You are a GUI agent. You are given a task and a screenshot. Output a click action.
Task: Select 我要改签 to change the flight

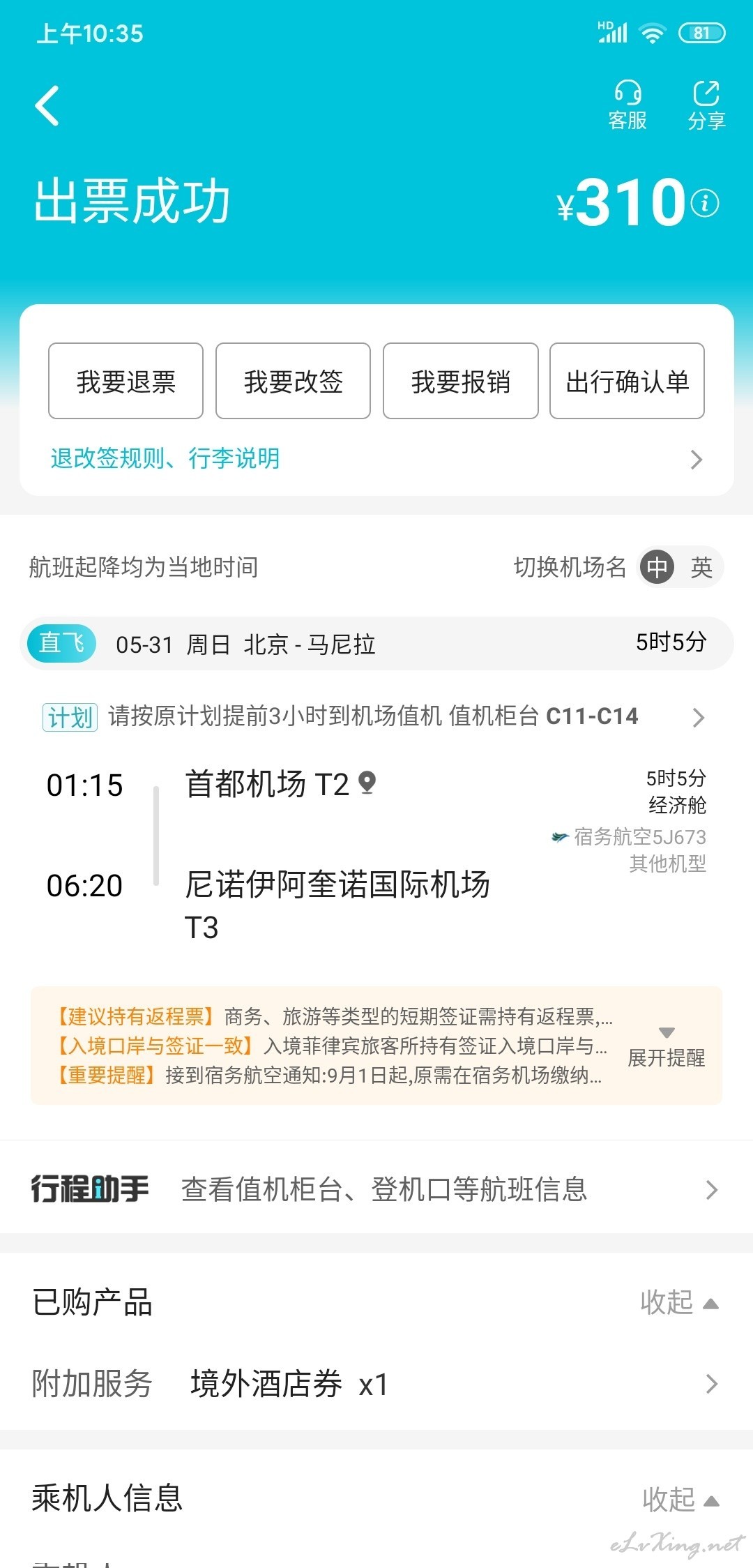[293, 381]
